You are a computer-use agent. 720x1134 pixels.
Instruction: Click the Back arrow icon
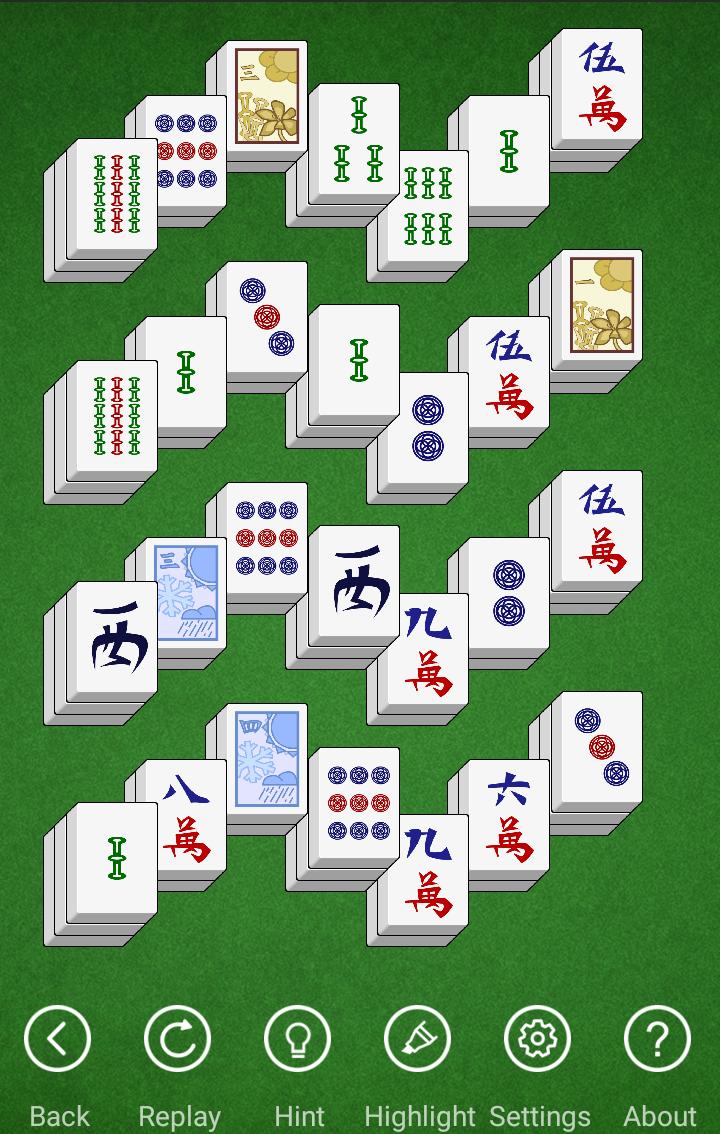tap(58, 1038)
